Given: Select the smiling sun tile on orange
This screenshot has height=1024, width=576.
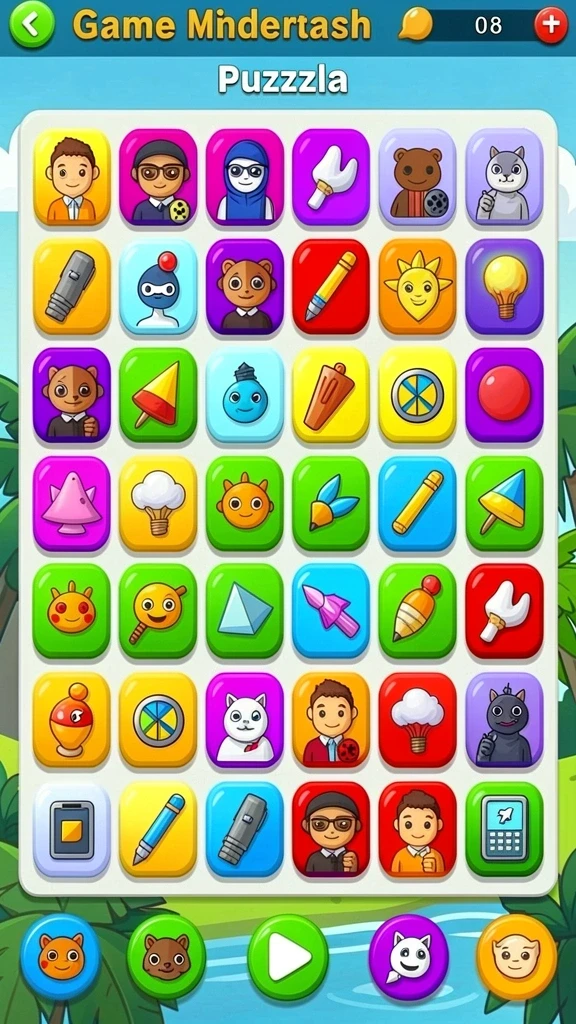Looking at the screenshot, I should 417,286.
